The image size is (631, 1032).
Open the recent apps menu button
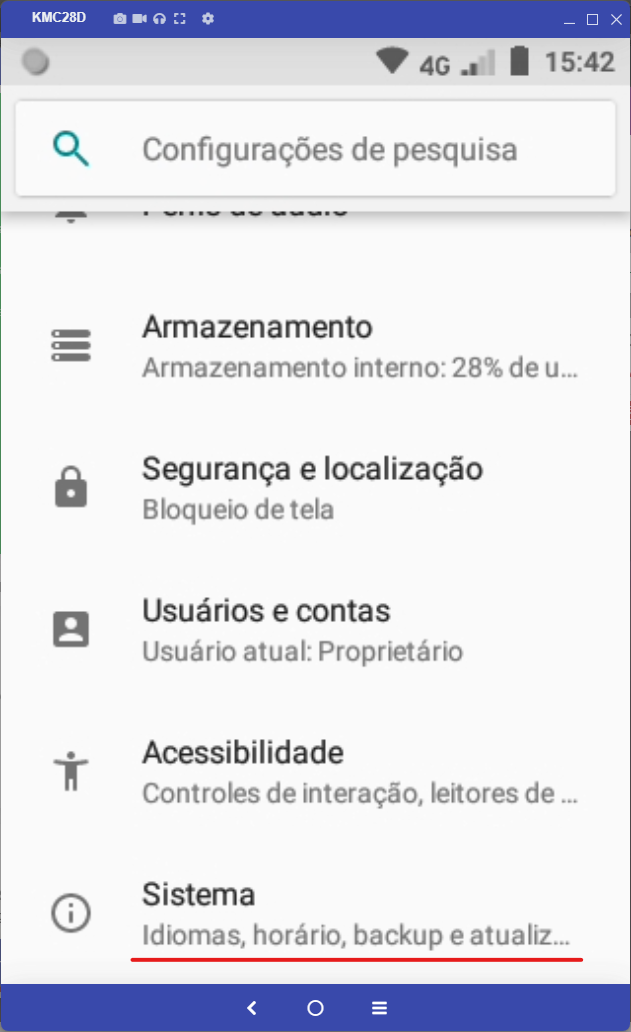click(x=379, y=1008)
